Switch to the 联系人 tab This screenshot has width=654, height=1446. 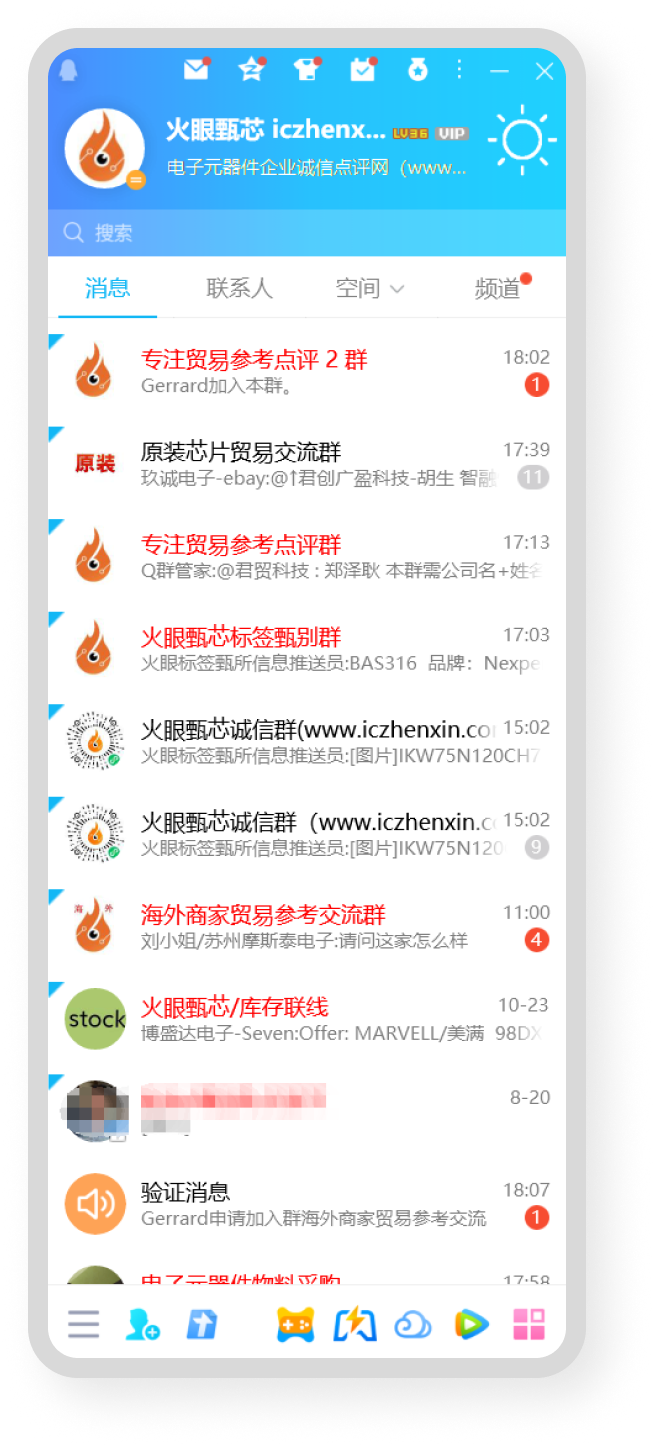click(x=239, y=289)
